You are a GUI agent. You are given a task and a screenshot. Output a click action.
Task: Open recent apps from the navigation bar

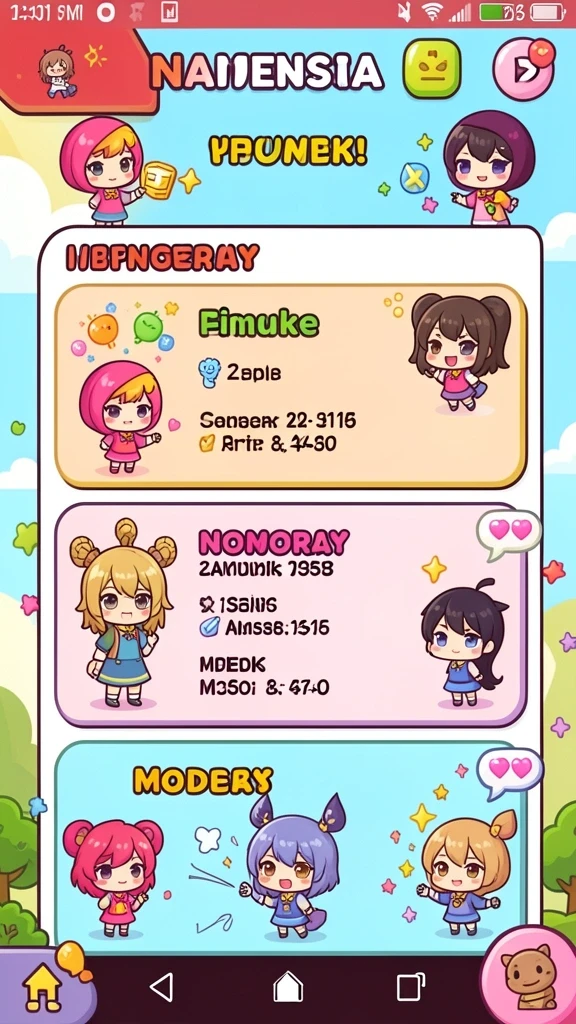(x=411, y=986)
